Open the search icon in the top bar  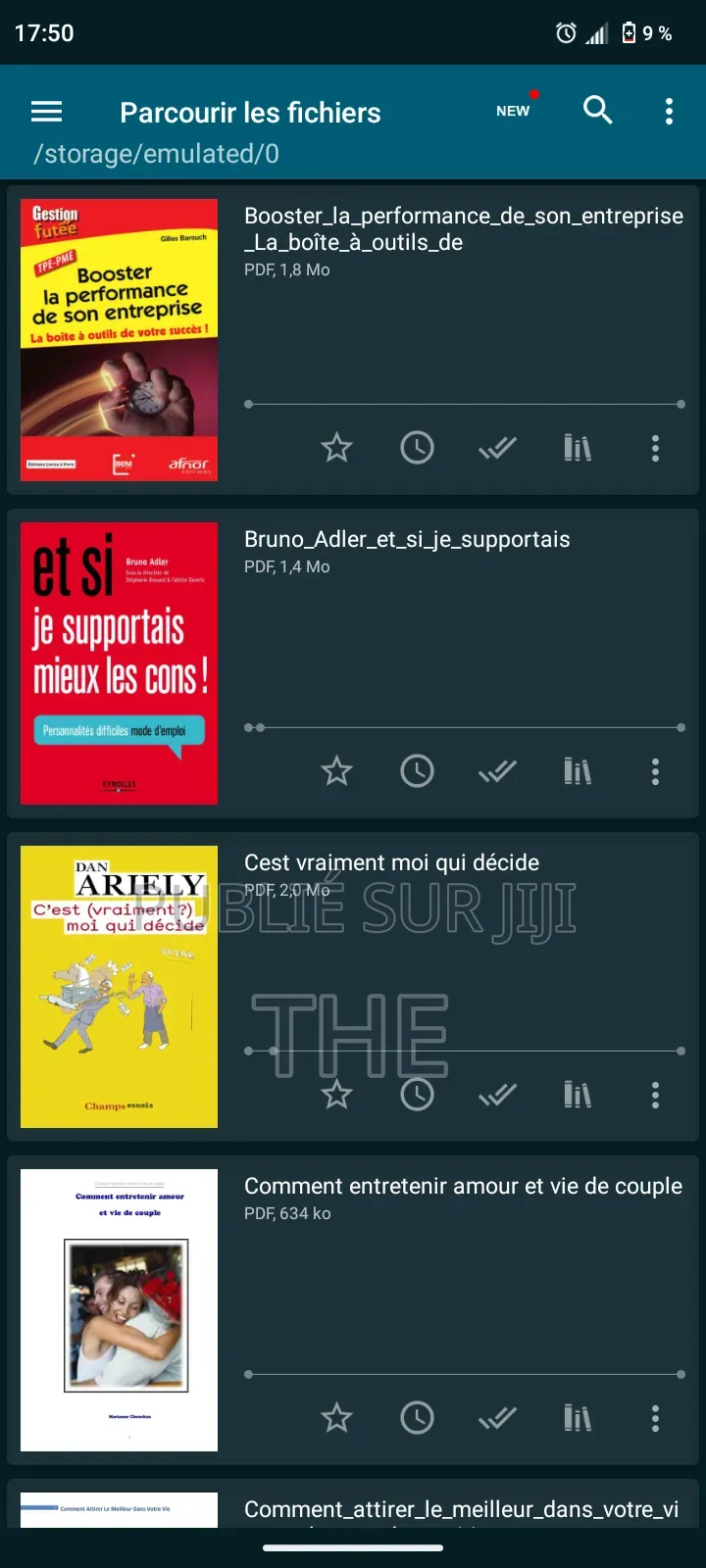pos(598,111)
